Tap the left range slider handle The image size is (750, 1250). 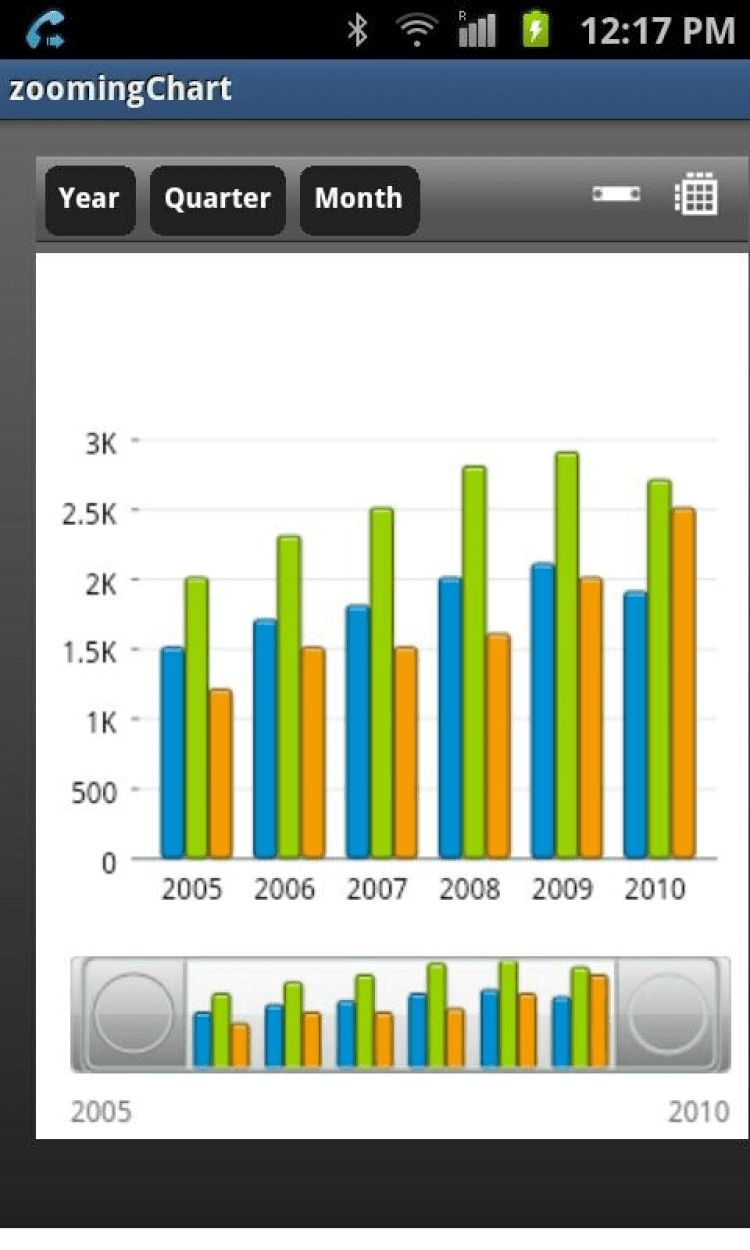(134, 1013)
